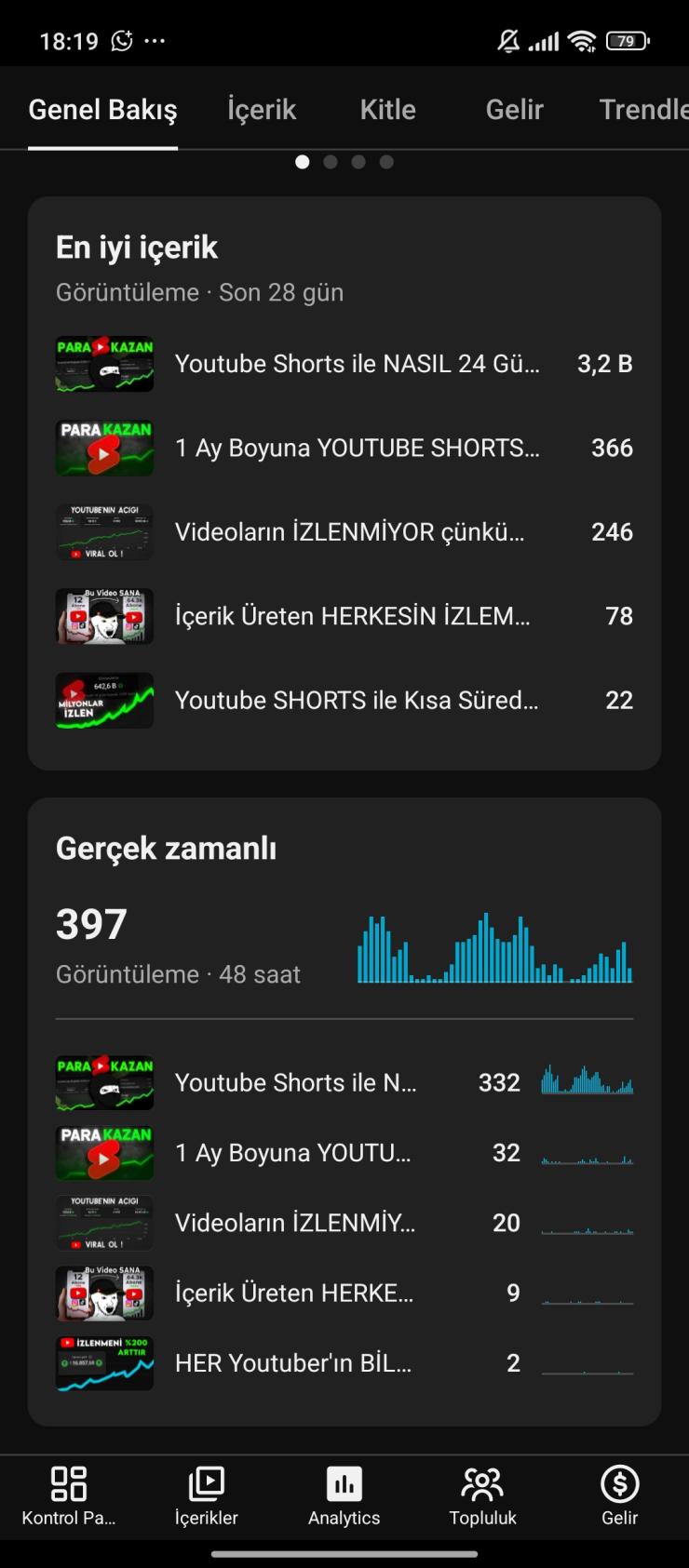This screenshot has height=1568, width=689.
Task: Tap the PARA KAZAN video thumbnail
Action: [104, 364]
